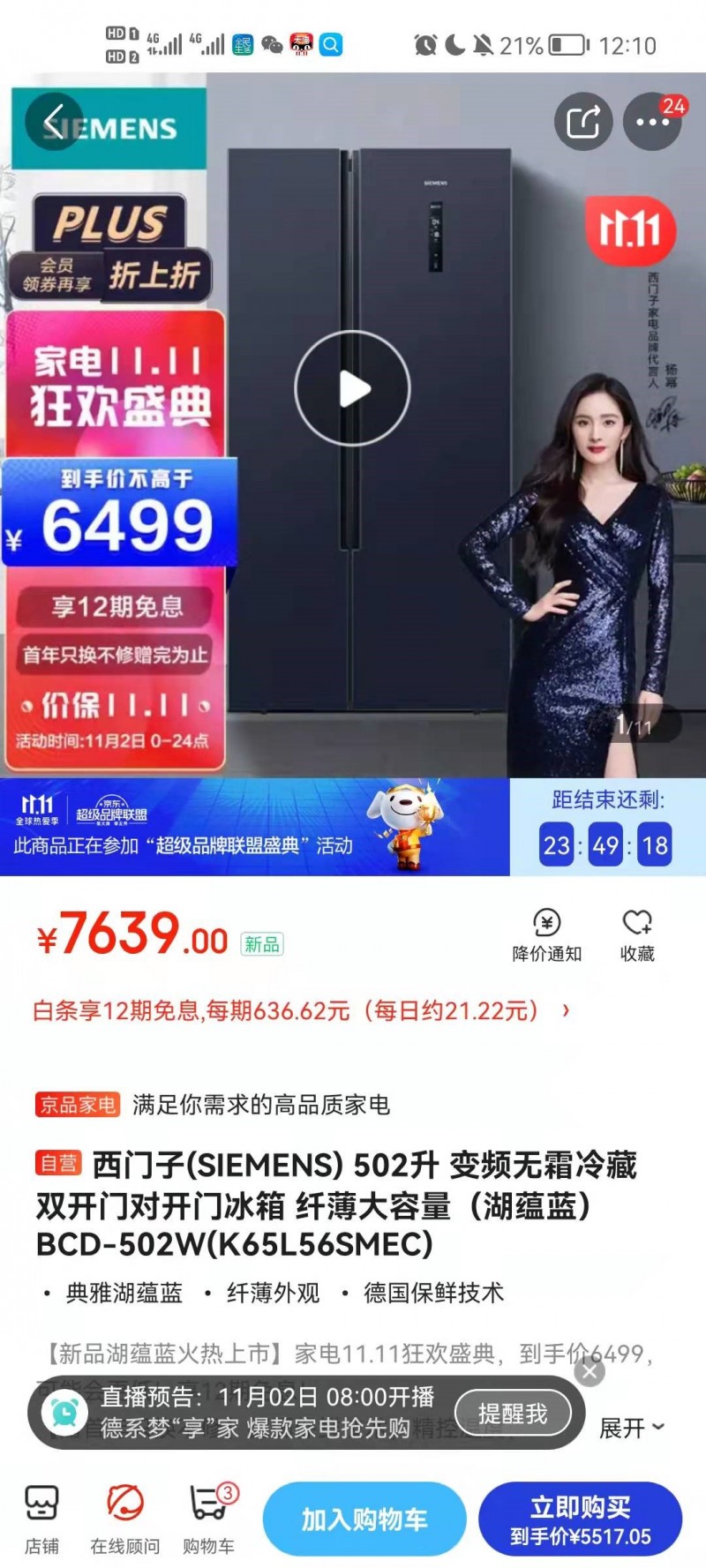Expand the promotion text with 展开
The height and width of the screenshot is (1568, 706).
coord(632,1428)
